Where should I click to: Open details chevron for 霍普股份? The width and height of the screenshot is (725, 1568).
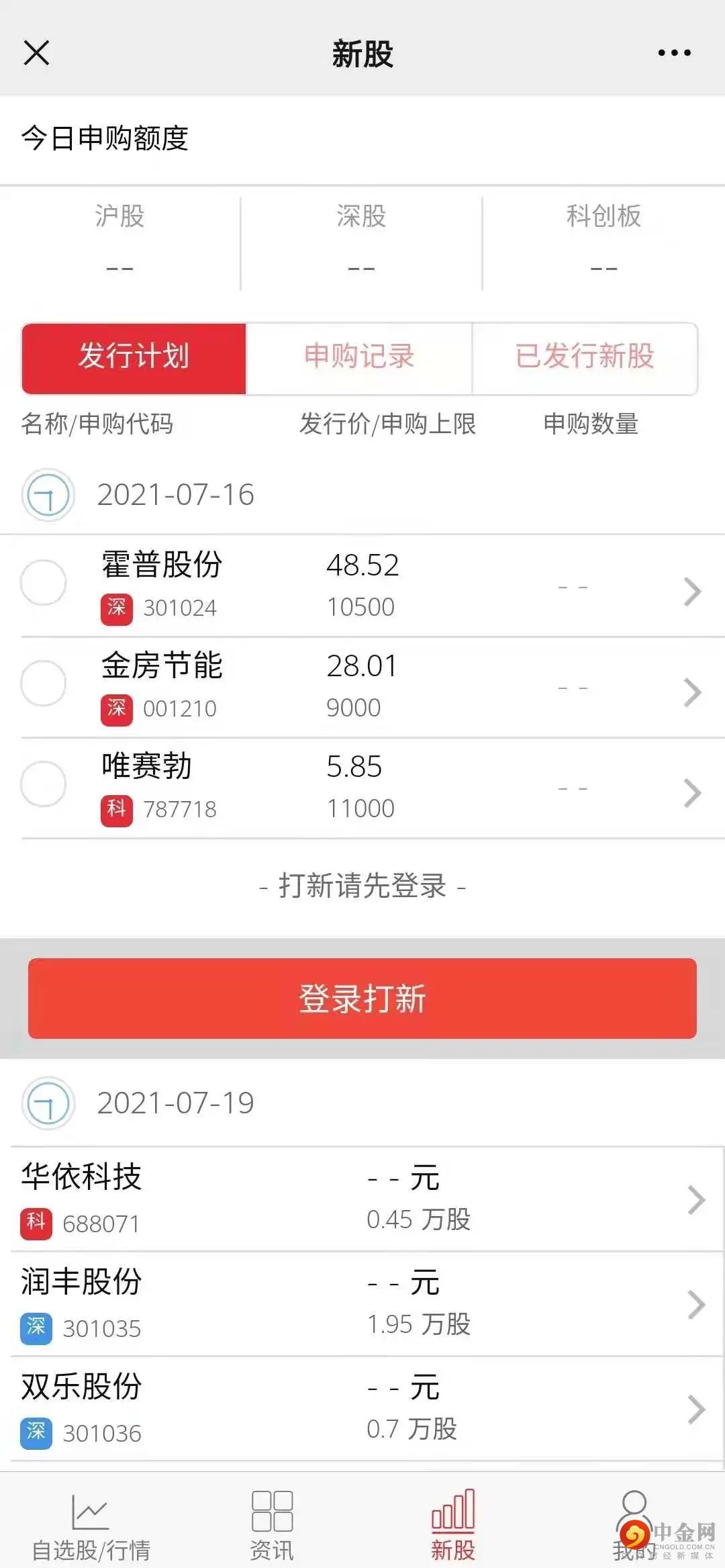coord(692,592)
